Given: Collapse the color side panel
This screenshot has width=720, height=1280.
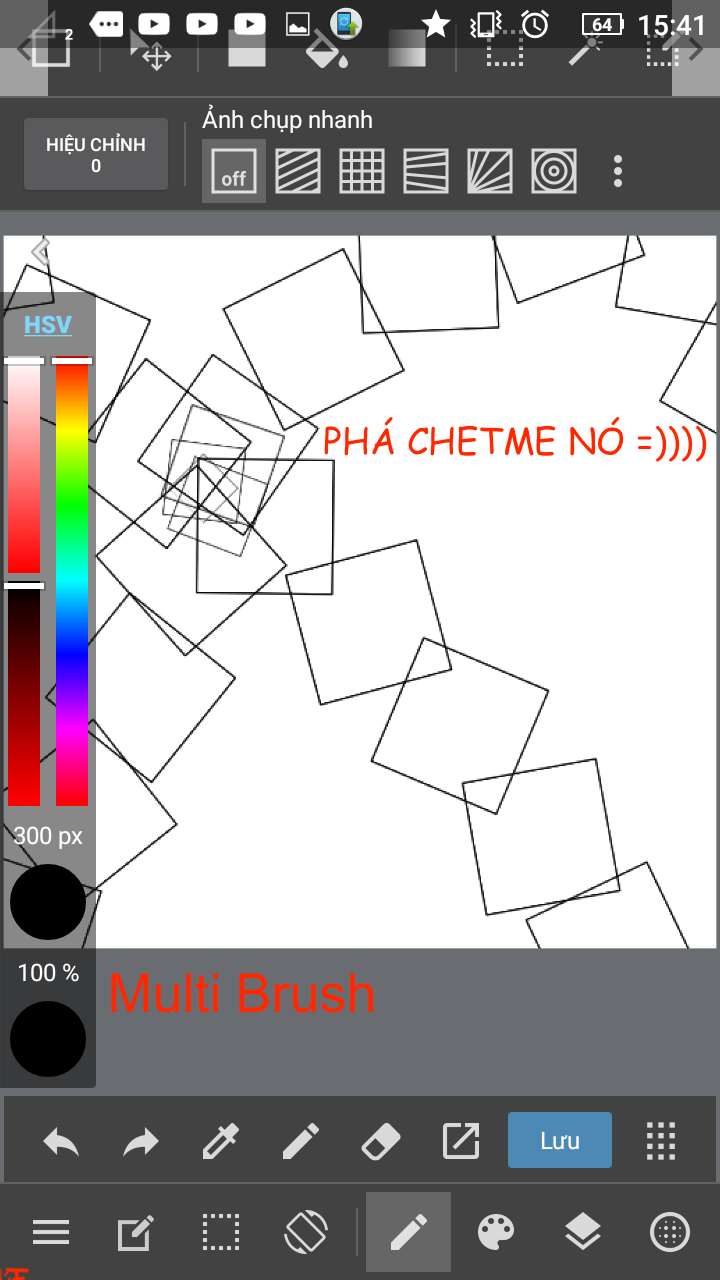Looking at the screenshot, I should pyautogui.click(x=40, y=252).
